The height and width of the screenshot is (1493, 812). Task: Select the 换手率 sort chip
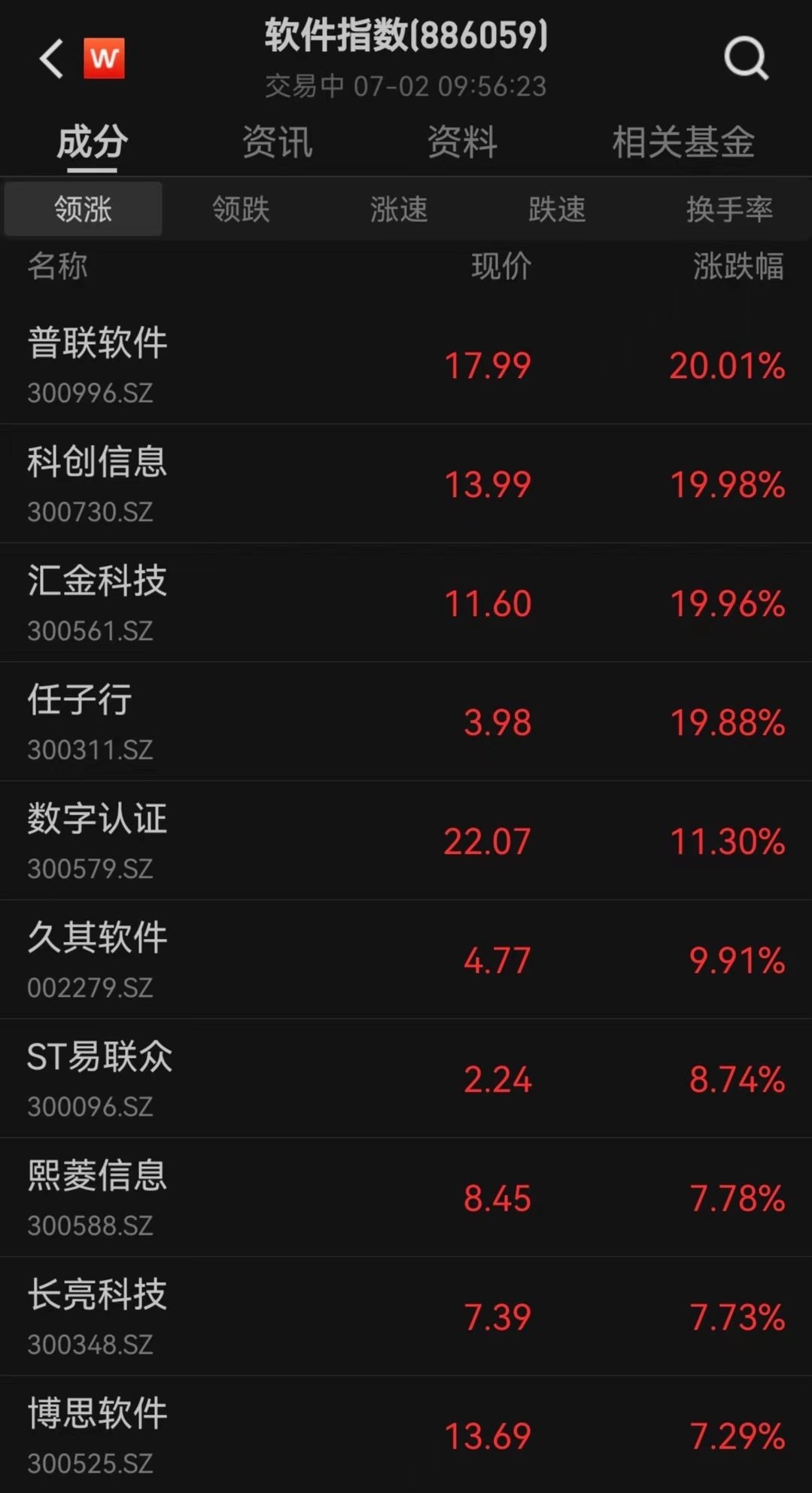tap(729, 209)
